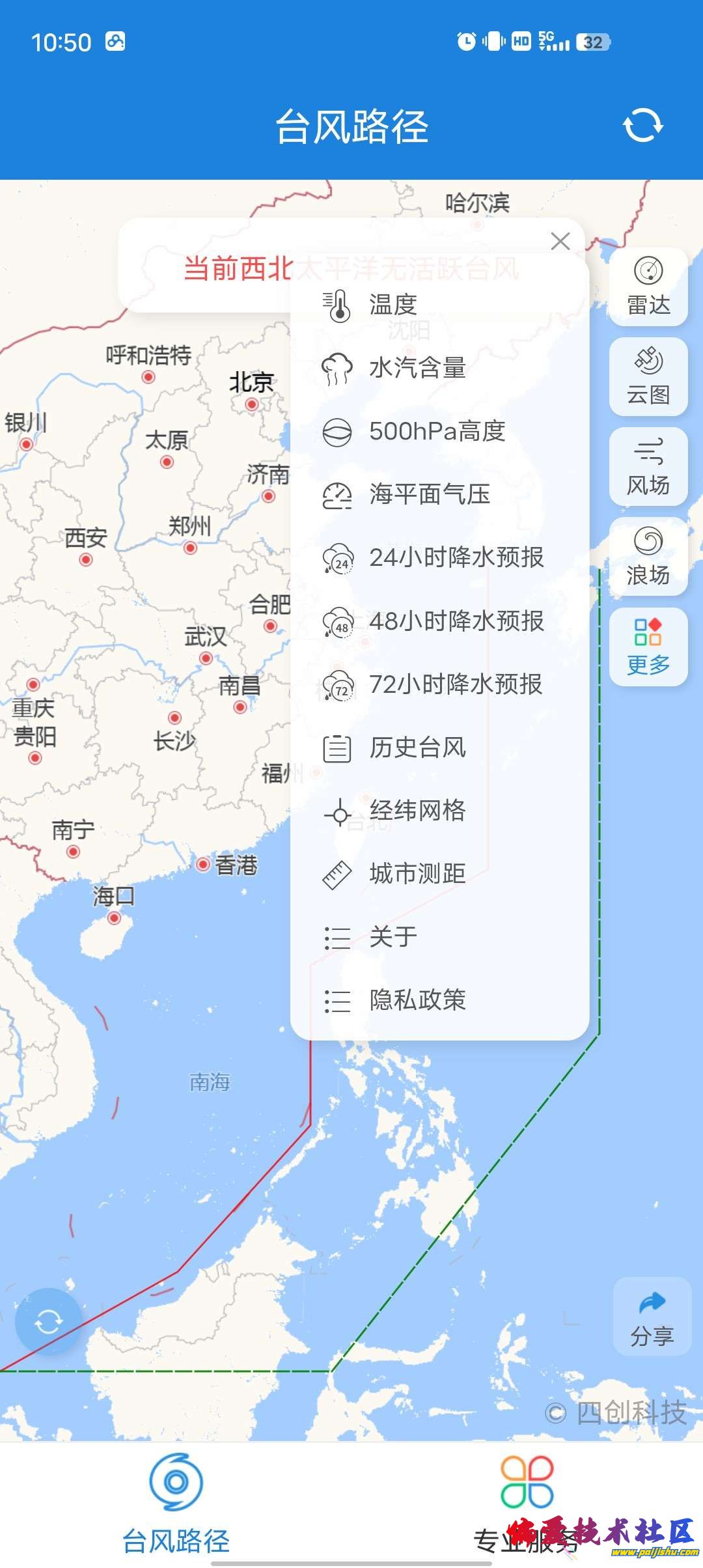Switch on the 云图 layer
This screenshot has width=703, height=1568.
[x=648, y=377]
